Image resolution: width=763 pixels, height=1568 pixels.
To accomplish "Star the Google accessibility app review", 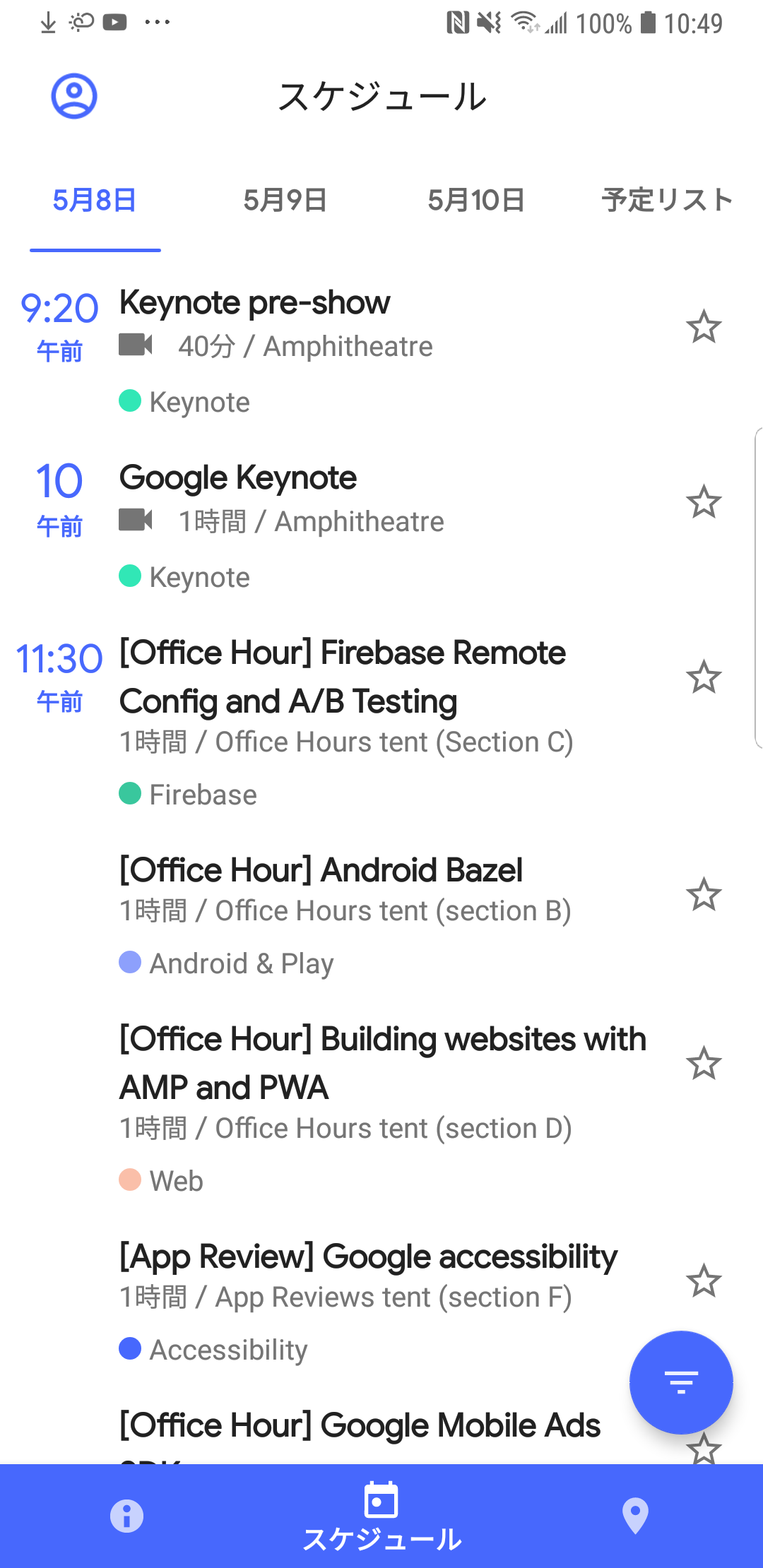I will click(x=704, y=1281).
